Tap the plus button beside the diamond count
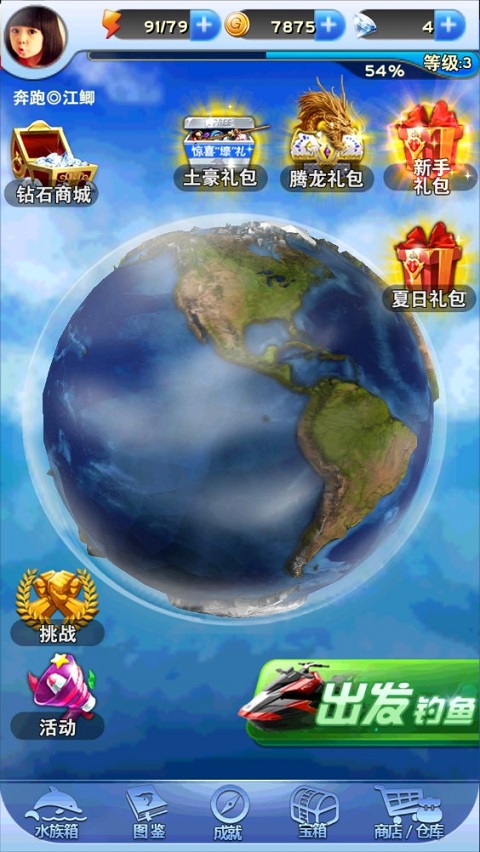The image size is (480, 852). click(x=450, y=25)
